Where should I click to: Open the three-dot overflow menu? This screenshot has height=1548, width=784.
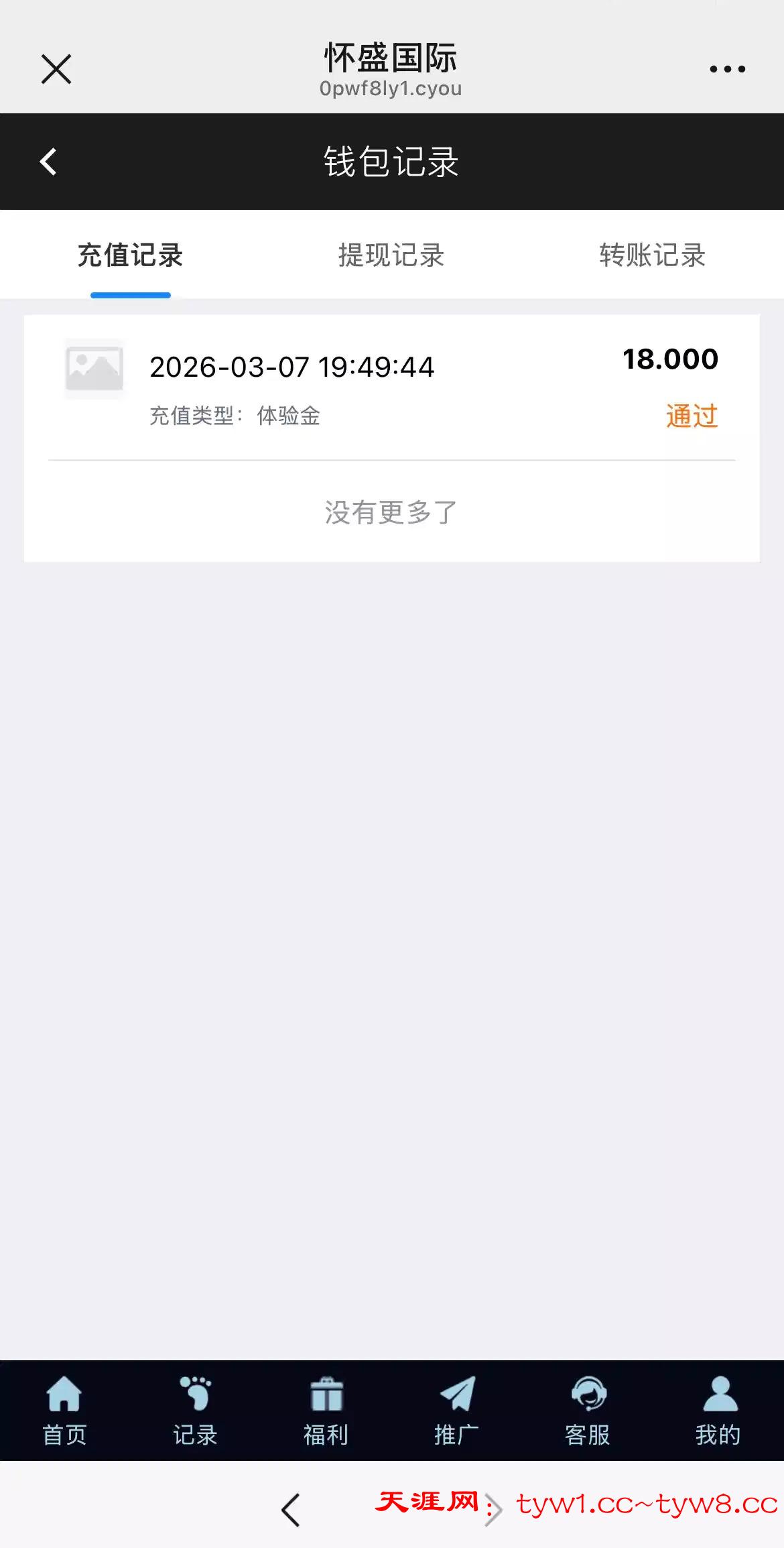click(x=727, y=69)
